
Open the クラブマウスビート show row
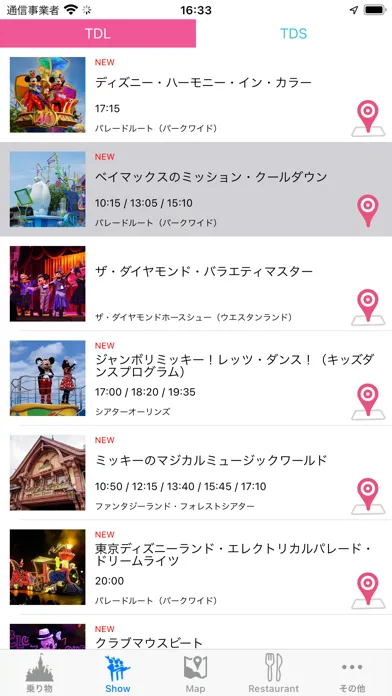196,633
